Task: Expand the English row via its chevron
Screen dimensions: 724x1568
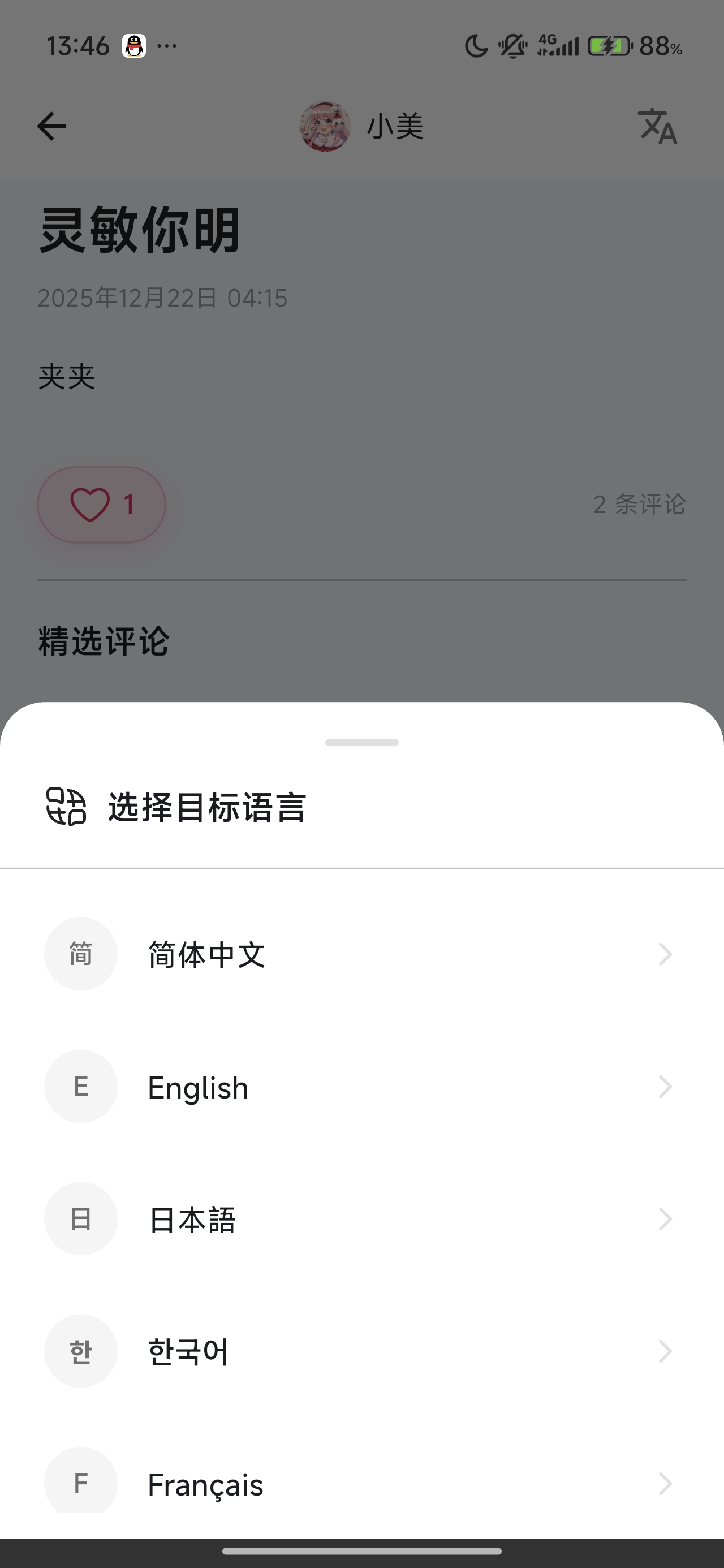Action: coord(665,1086)
